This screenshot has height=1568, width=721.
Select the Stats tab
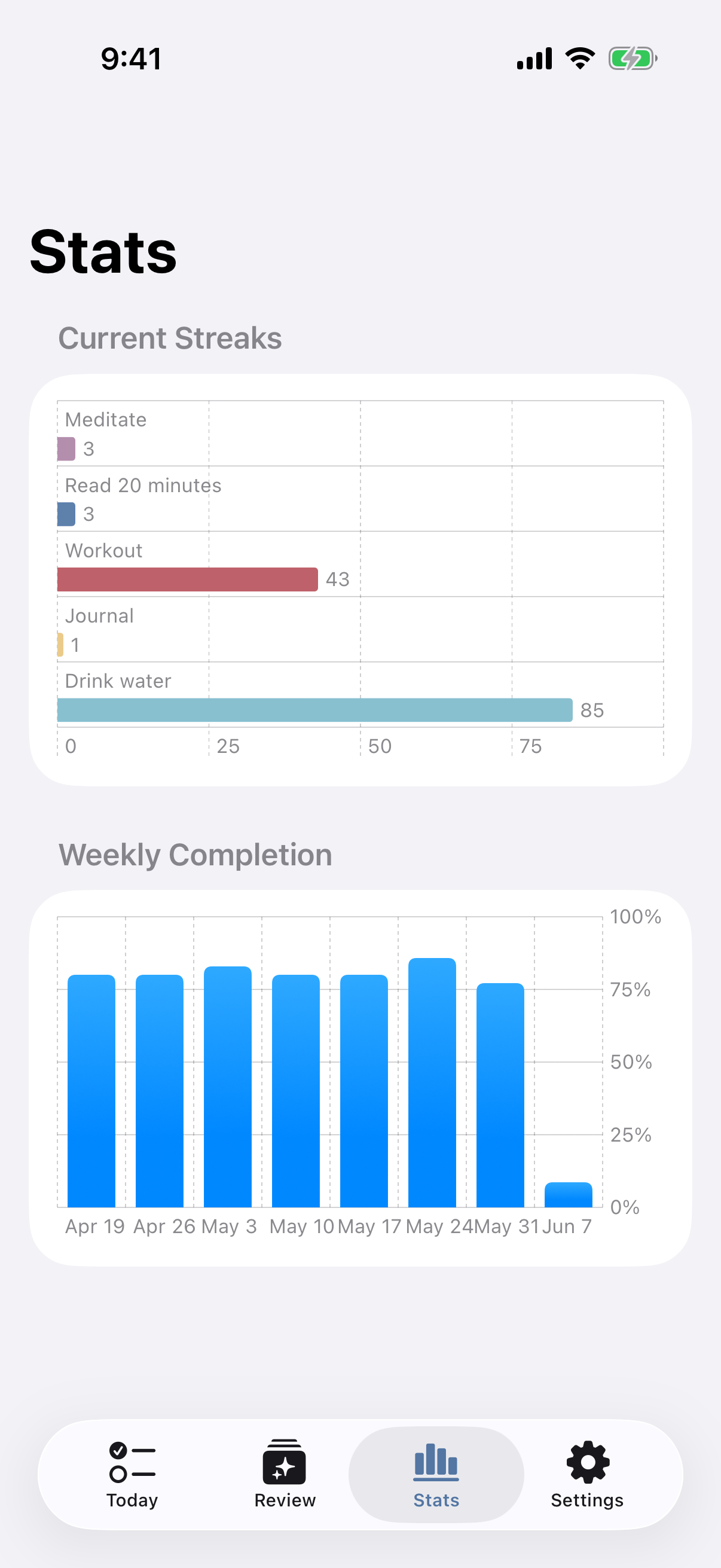point(436,1474)
